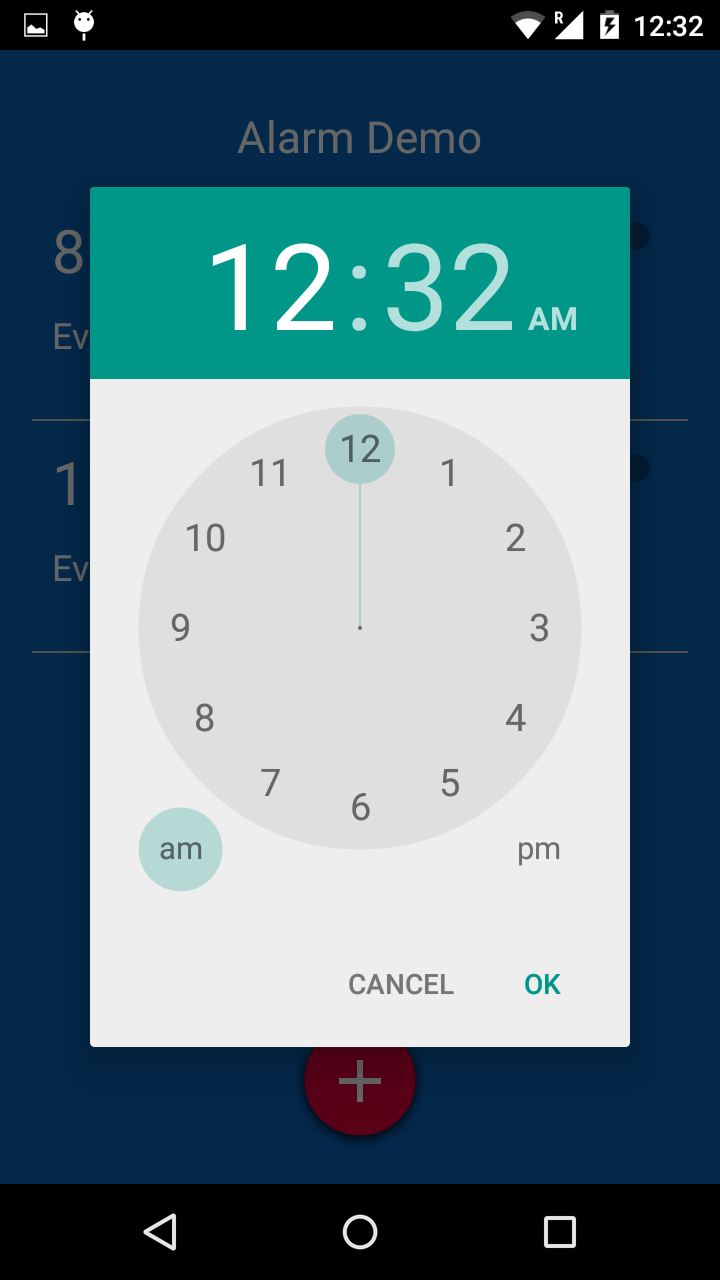
Task: Set hour to 9 on dial
Action: 181,628
